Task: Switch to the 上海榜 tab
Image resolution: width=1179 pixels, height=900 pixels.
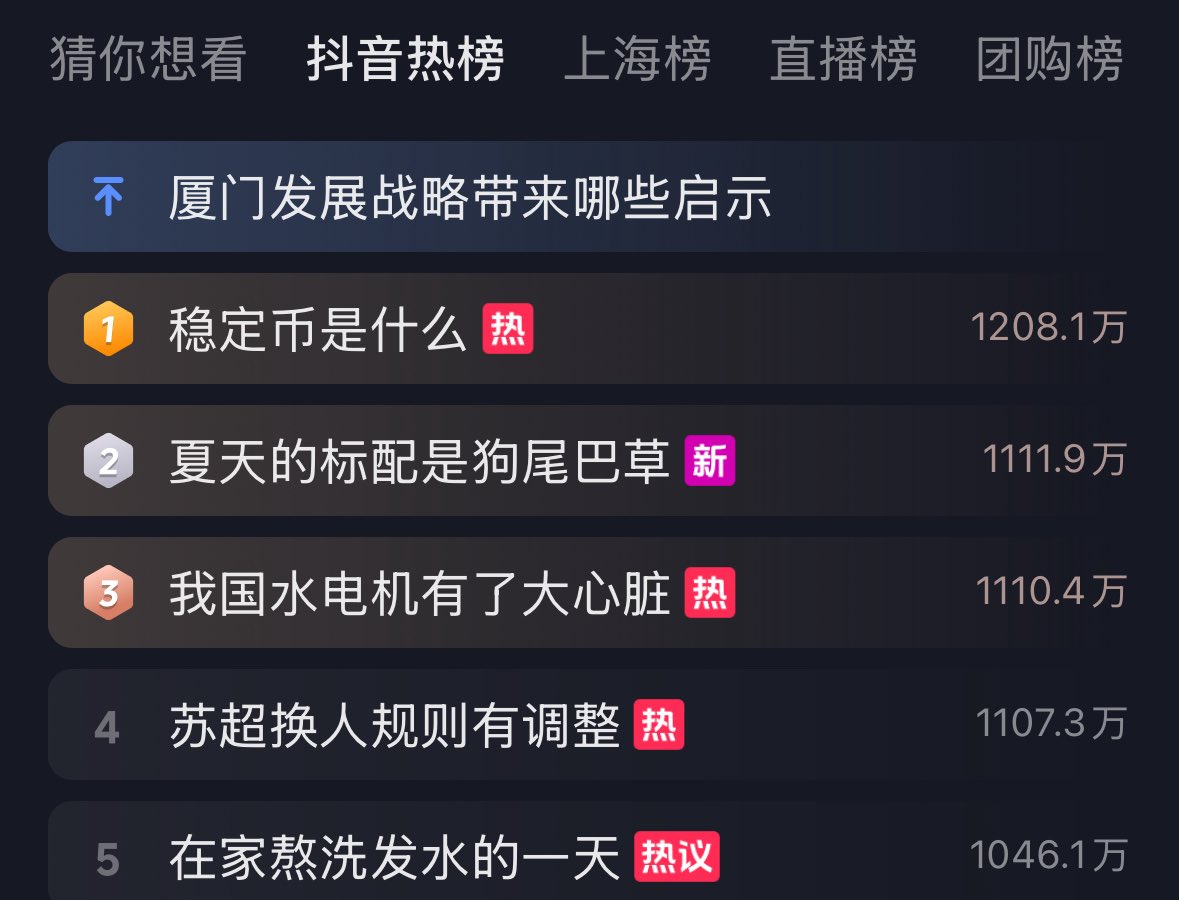Action: coord(637,60)
